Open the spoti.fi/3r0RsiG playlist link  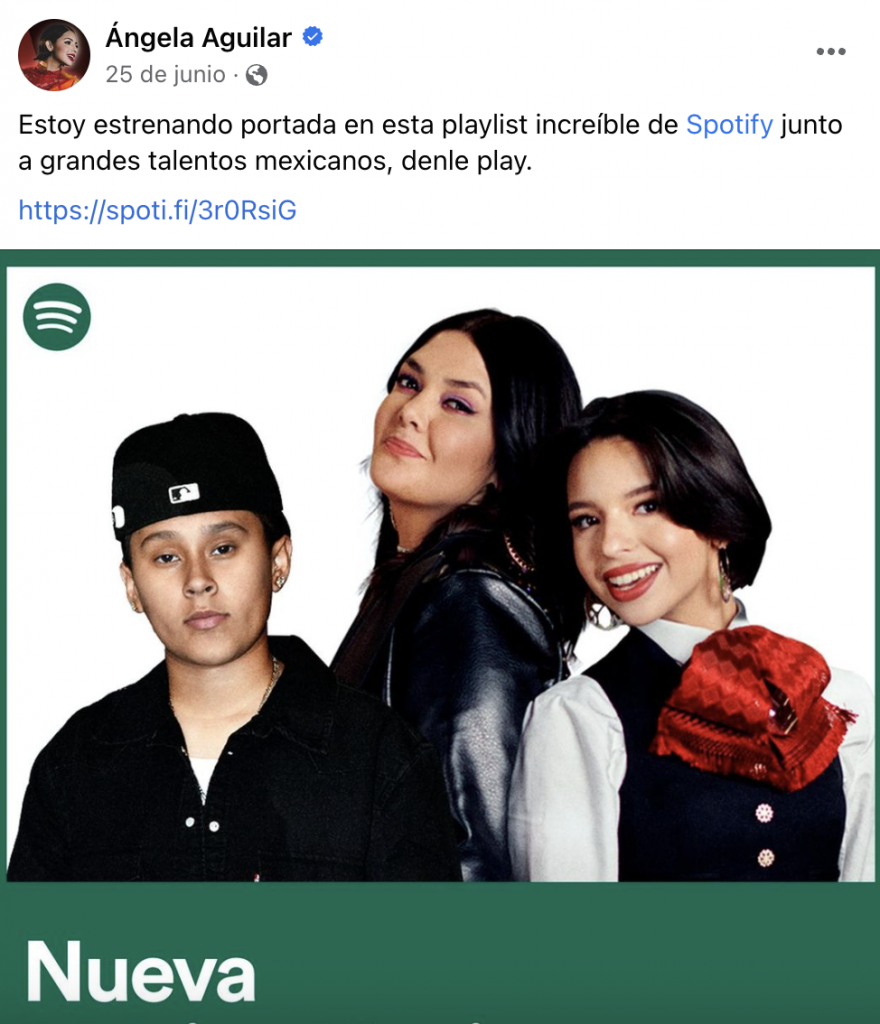coord(157,210)
